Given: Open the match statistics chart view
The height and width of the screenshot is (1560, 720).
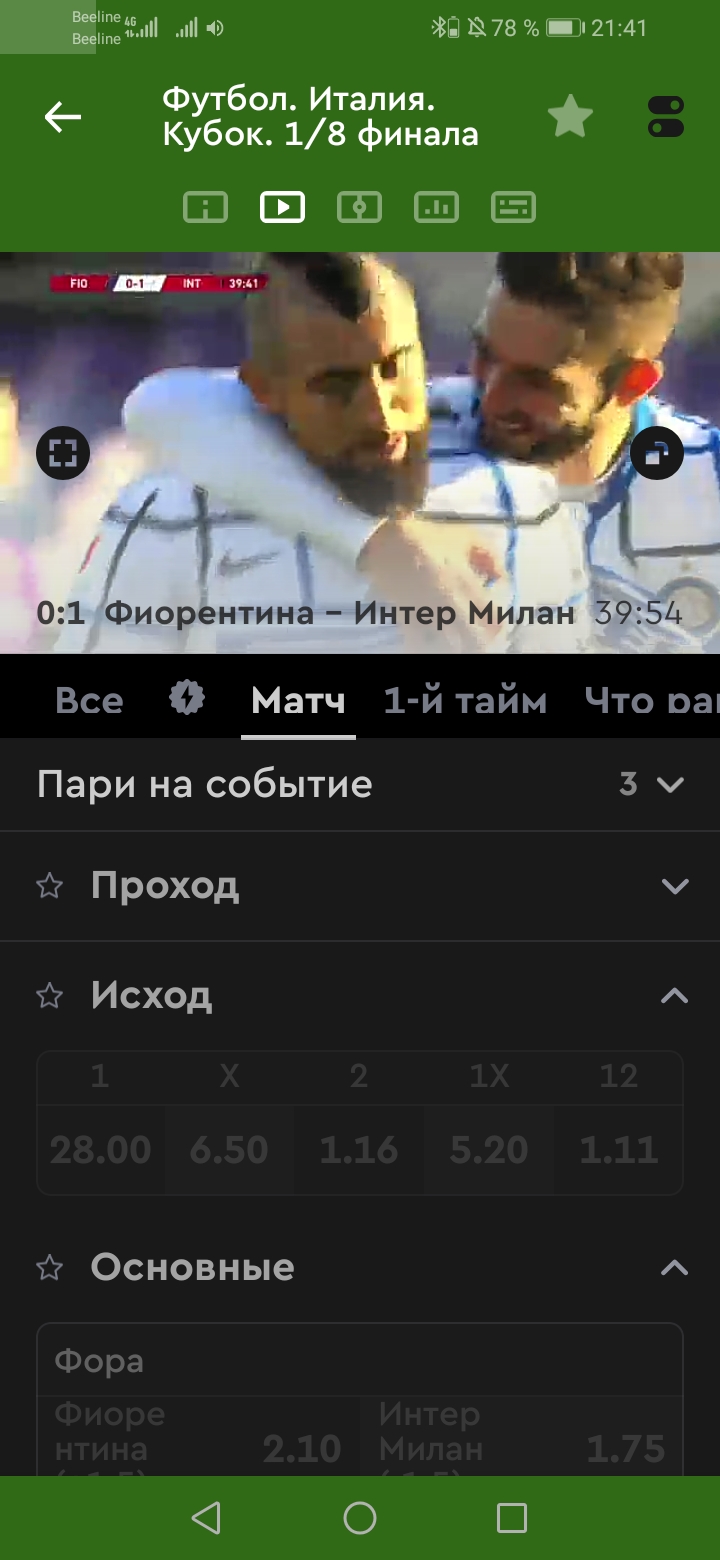Looking at the screenshot, I should (x=436, y=207).
